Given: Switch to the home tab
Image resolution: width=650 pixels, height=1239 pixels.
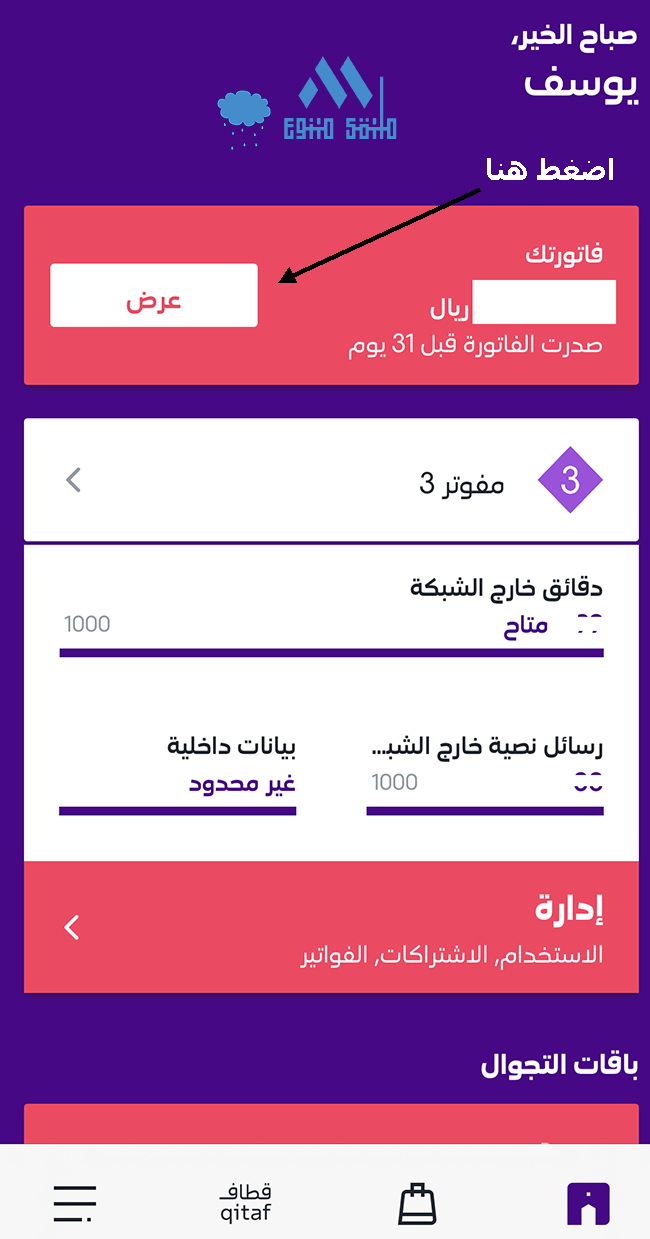Looking at the screenshot, I should (x=588, y=1203).
